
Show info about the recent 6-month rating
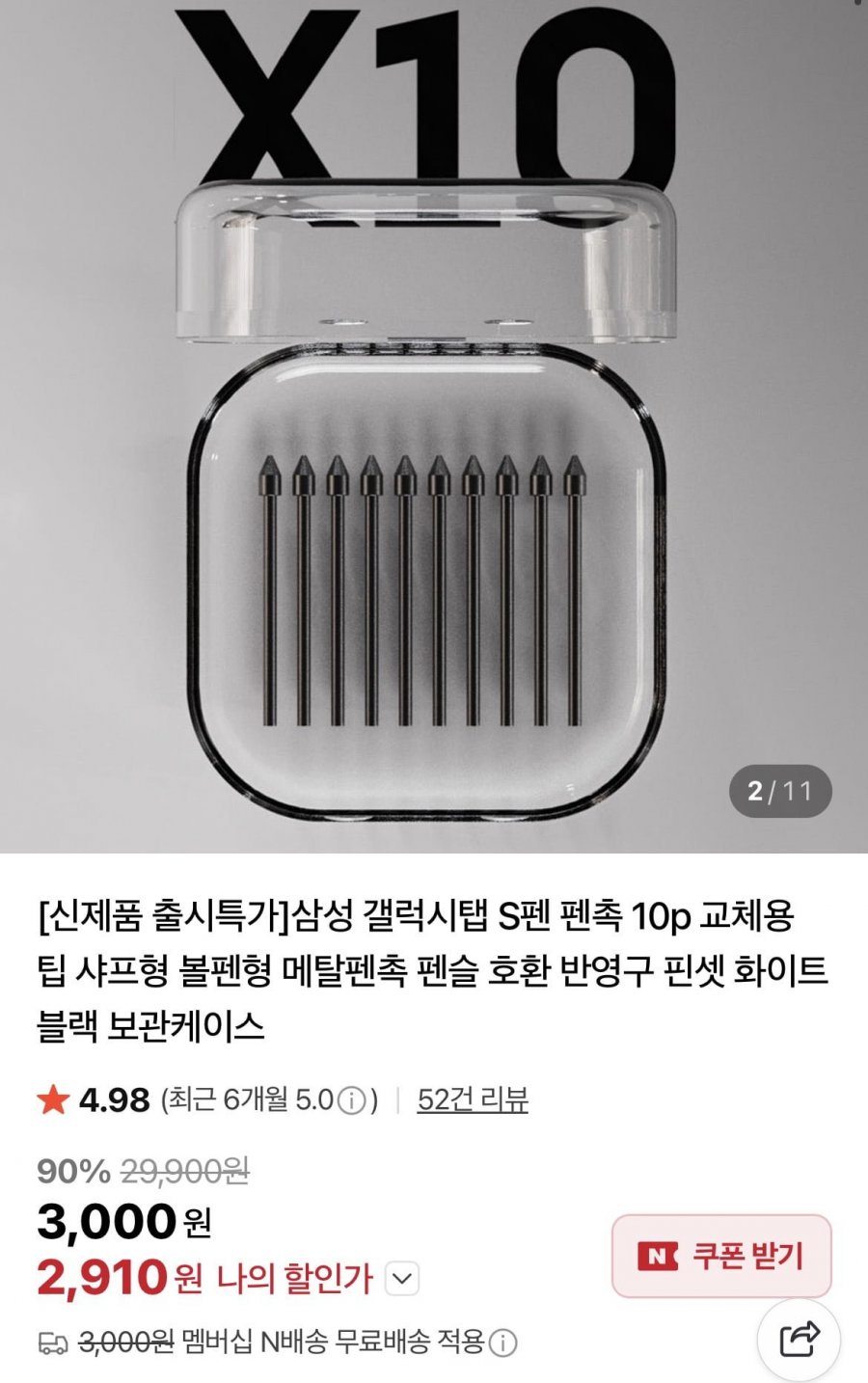[354, 1100]
